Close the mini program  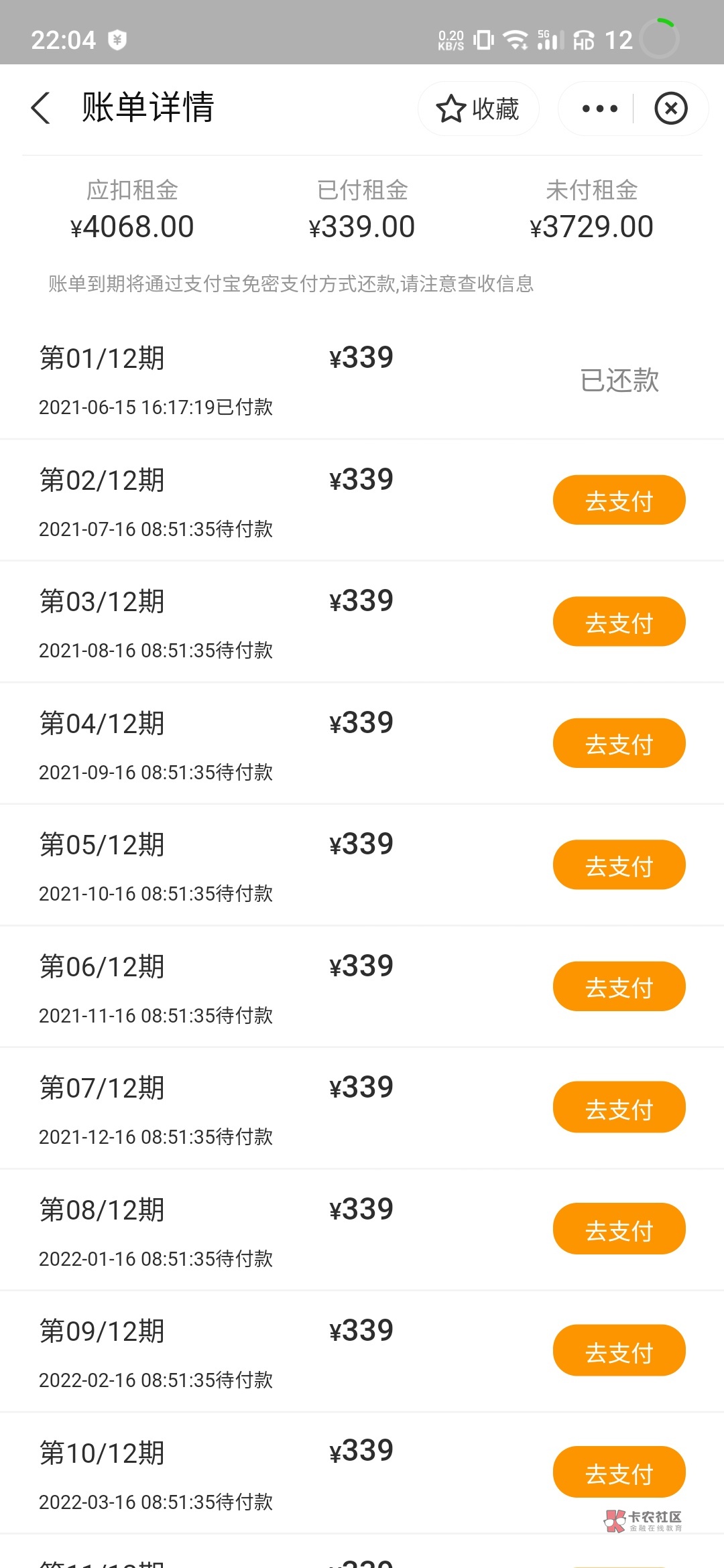[x=670, y=109]
